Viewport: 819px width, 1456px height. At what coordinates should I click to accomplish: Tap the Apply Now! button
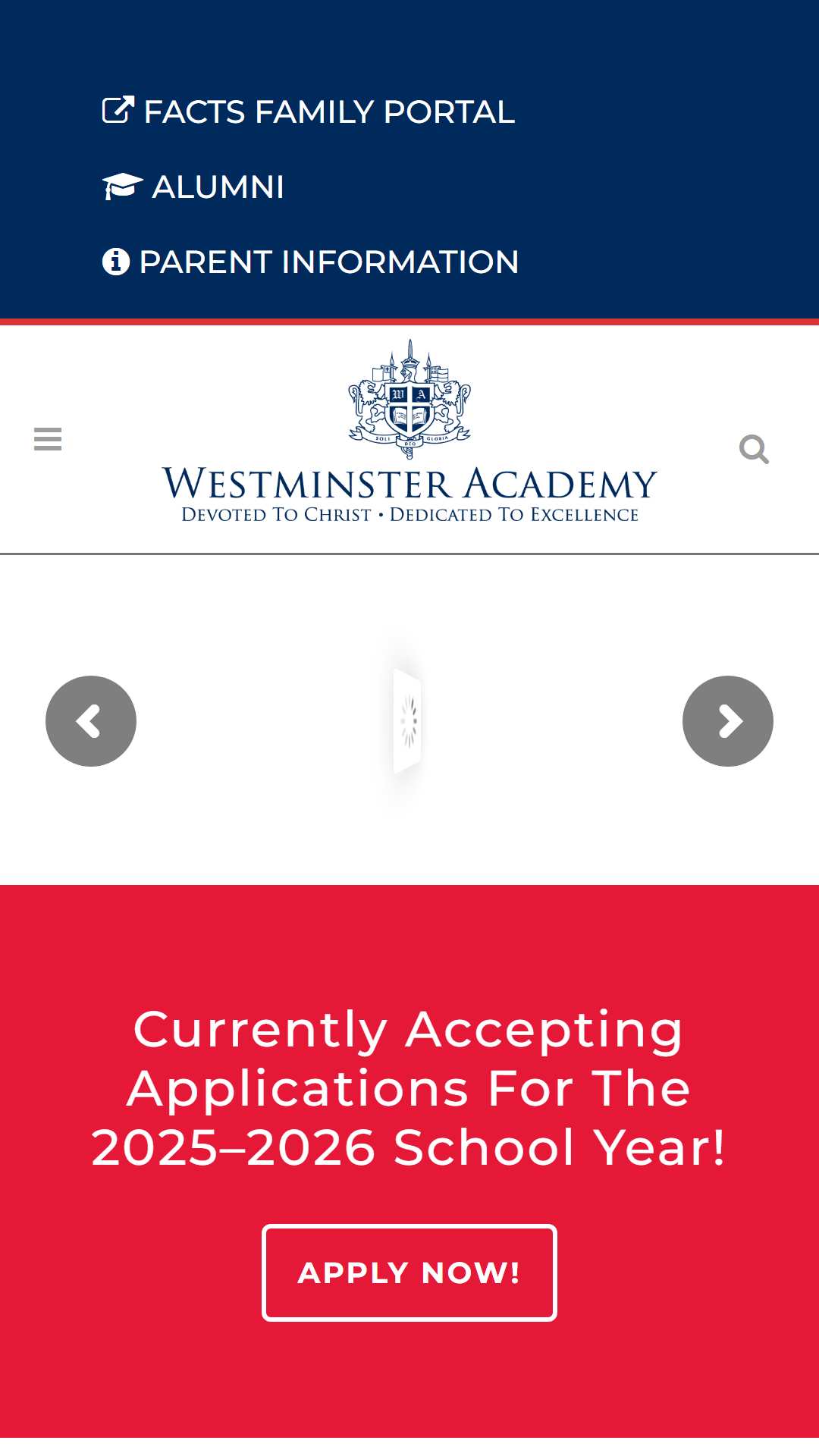click(x=409, y=1272)
